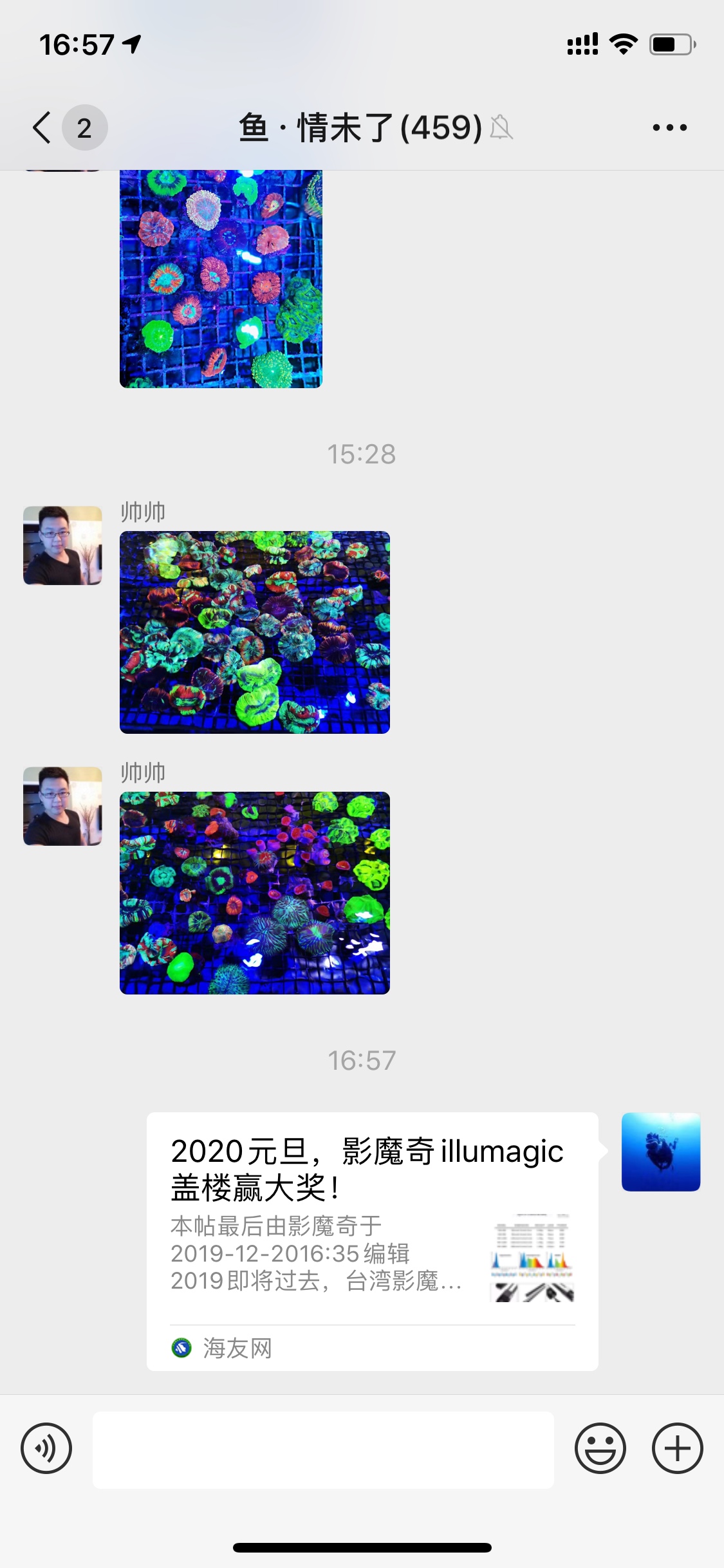Open 帅帅's first coral photo
Image resolution: width=724 pixels, height=1568 pixels.
[254, 632]
